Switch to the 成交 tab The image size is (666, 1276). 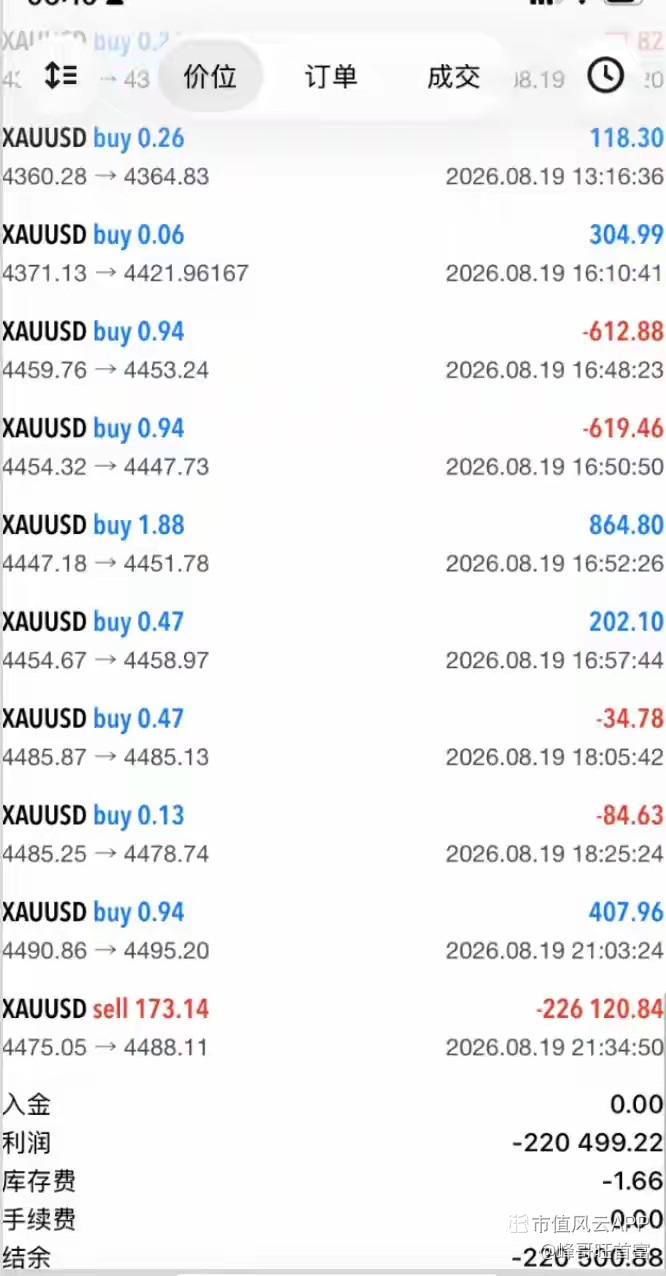[x=454, y=77]
